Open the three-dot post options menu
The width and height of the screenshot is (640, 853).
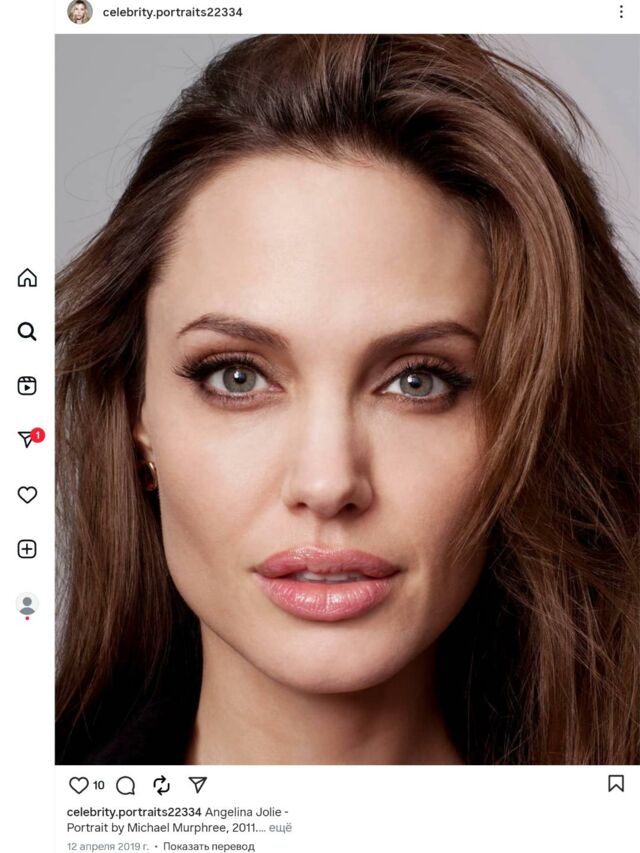tap(621, 12)
